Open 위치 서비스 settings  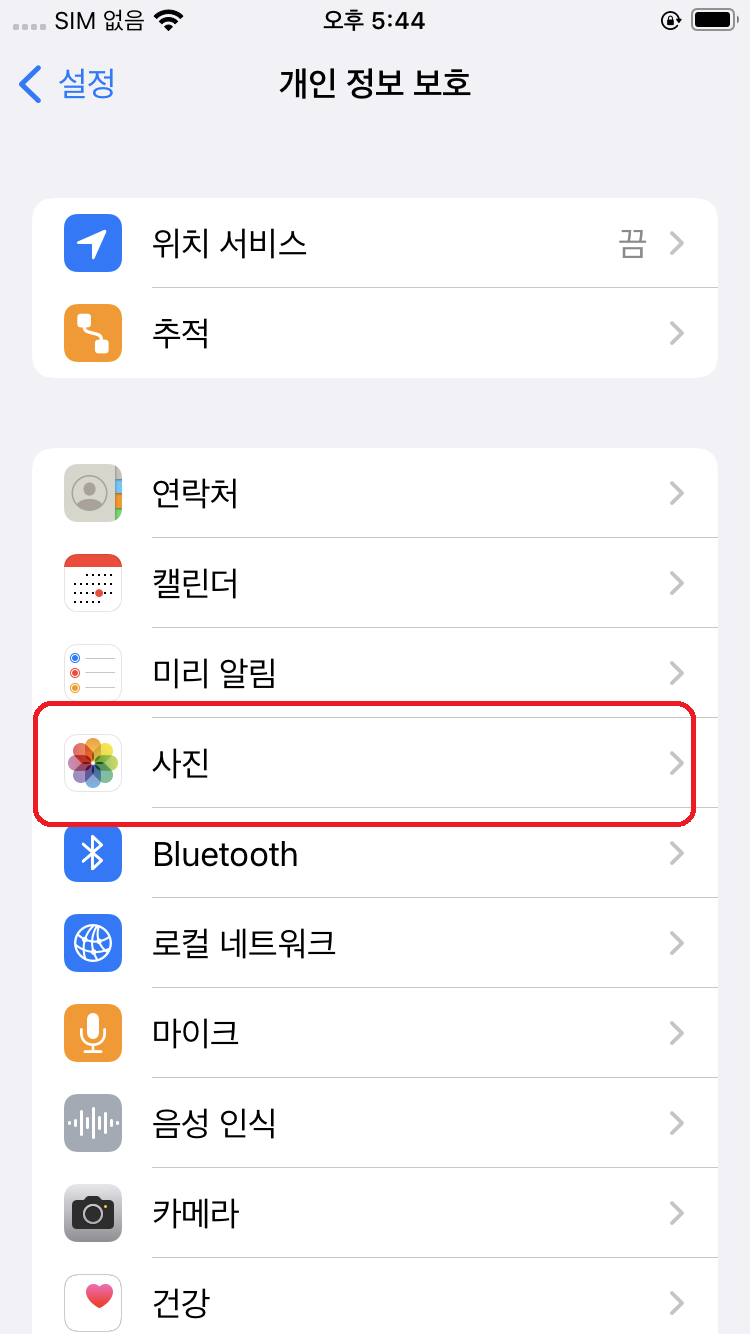point(375,243)
